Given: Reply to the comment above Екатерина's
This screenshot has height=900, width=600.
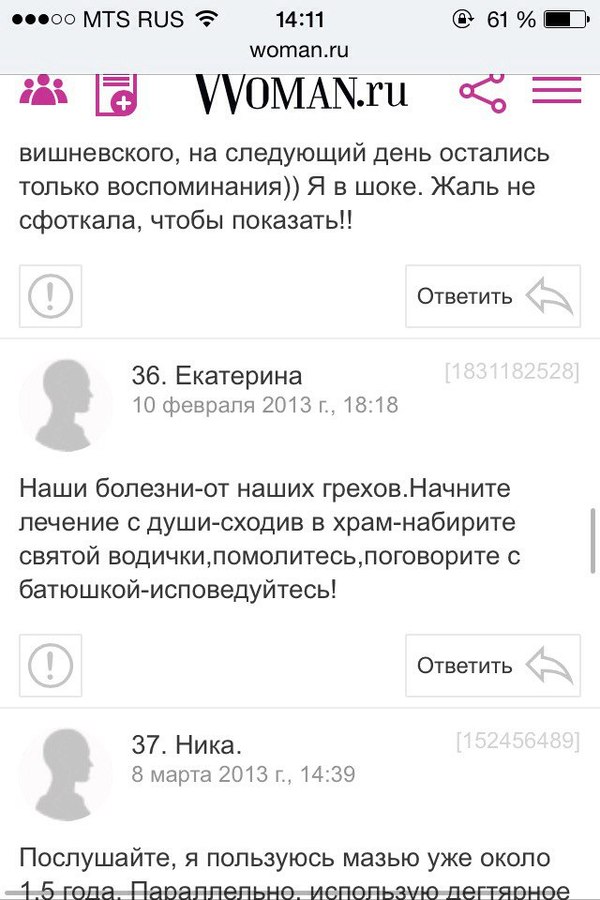Looking at the screenshot, I should coord(493,296).
